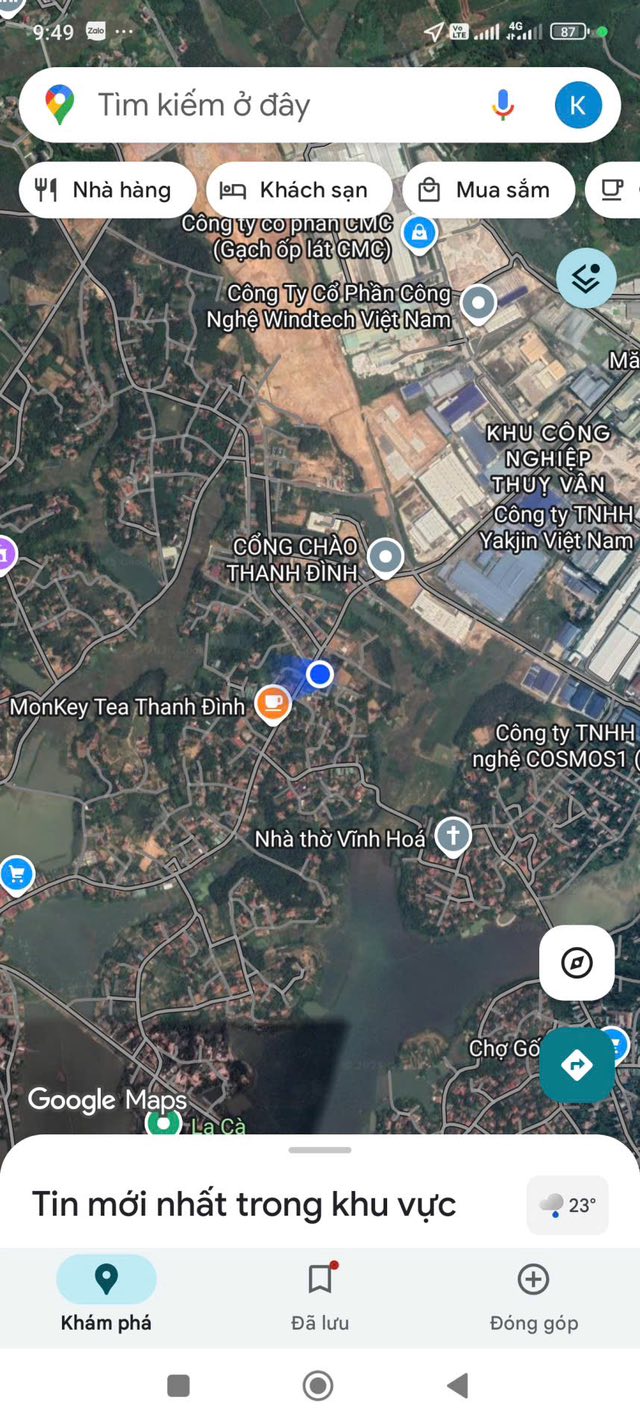Check the 23° weather chip
The width and height of the screenshot is (640, 1423).
567,1205
